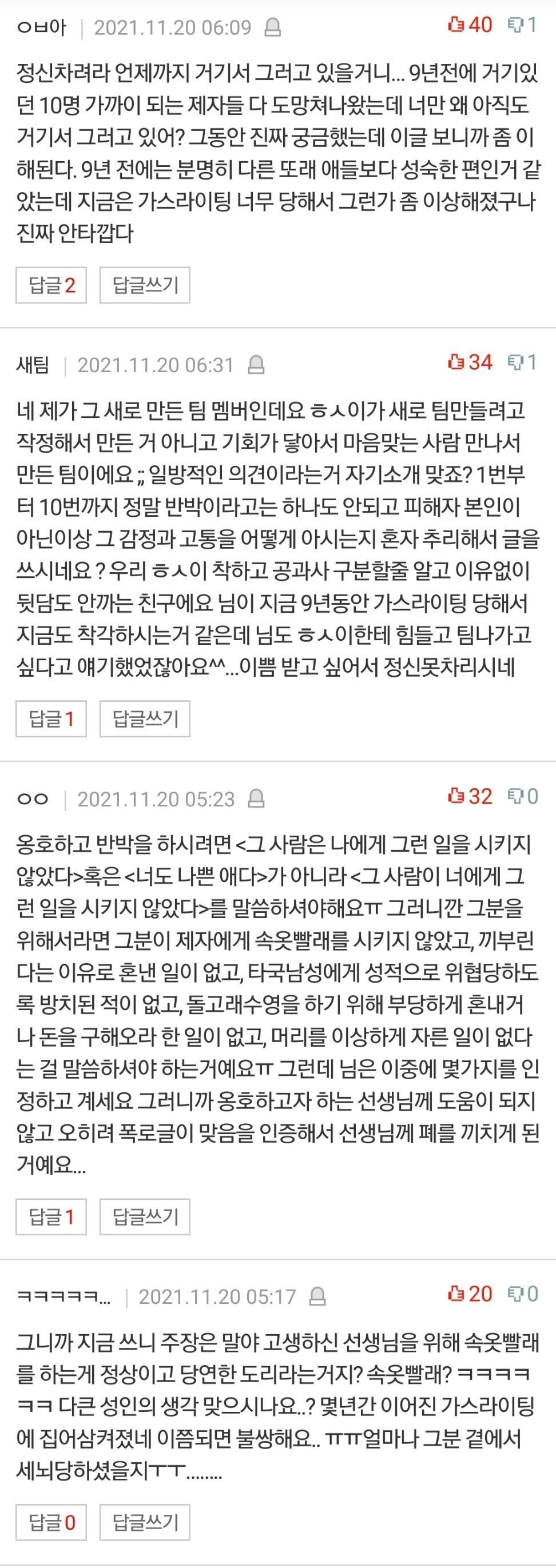
Task: View the 2 replies under ㅇㅂ아's comment
Action: (x=51, y=285)
